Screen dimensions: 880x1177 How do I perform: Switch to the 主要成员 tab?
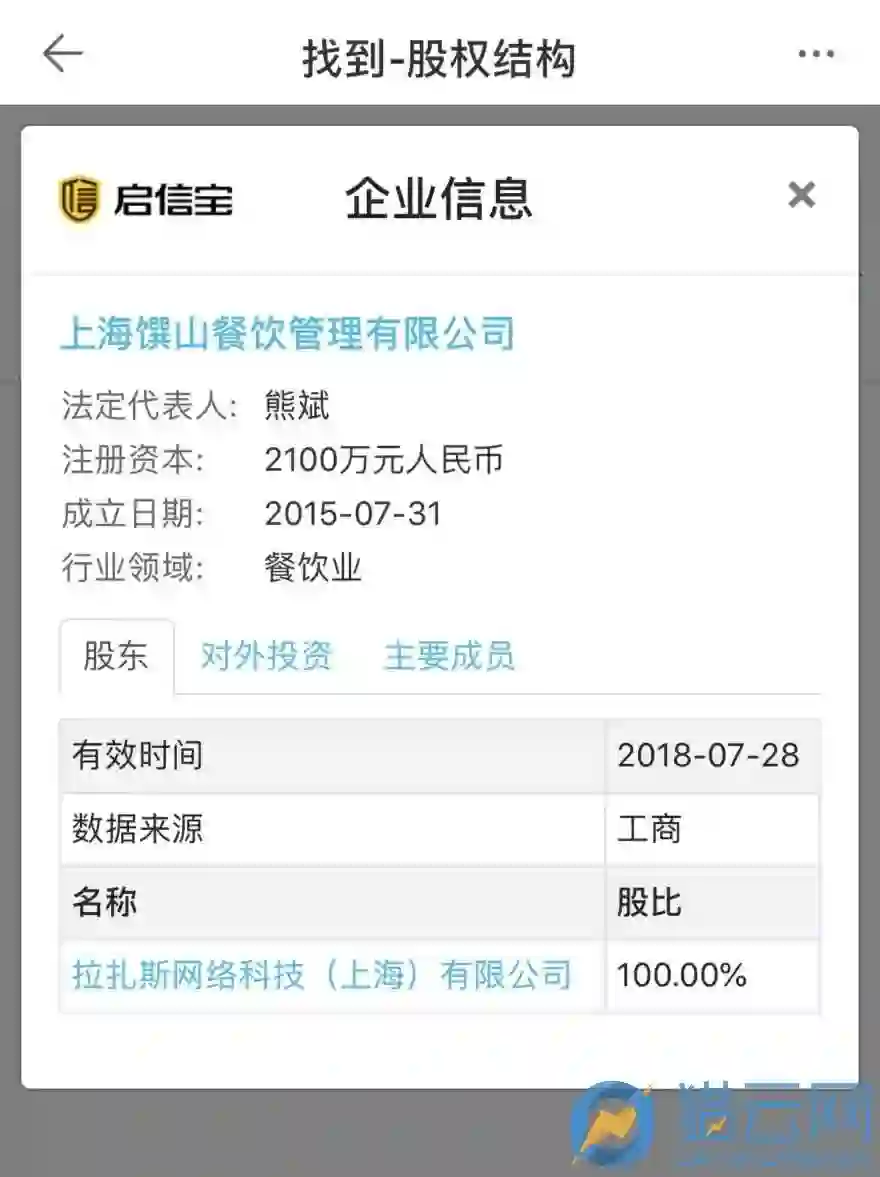(x=449, y=657)
